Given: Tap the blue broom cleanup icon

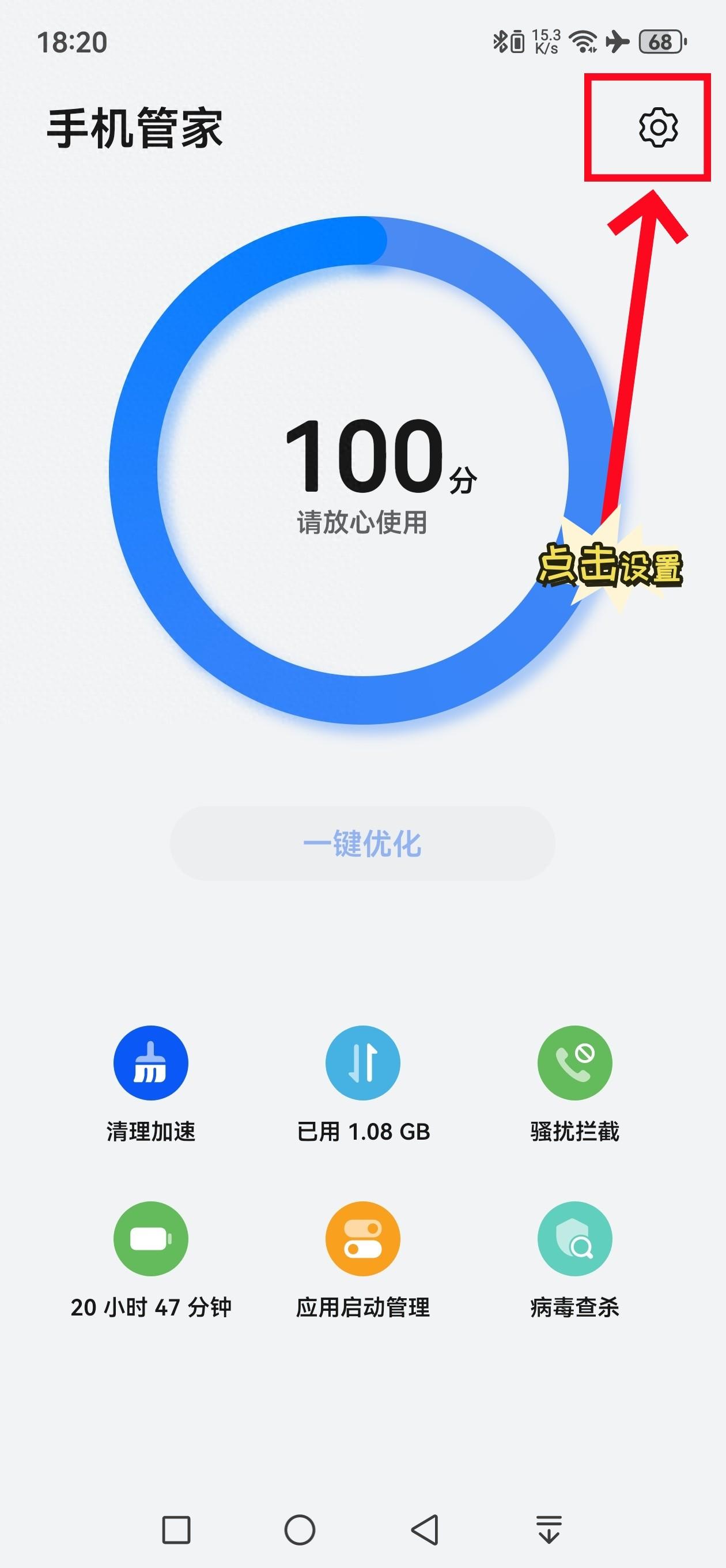Looking at the screenshot, I should tap(151, 1062).
